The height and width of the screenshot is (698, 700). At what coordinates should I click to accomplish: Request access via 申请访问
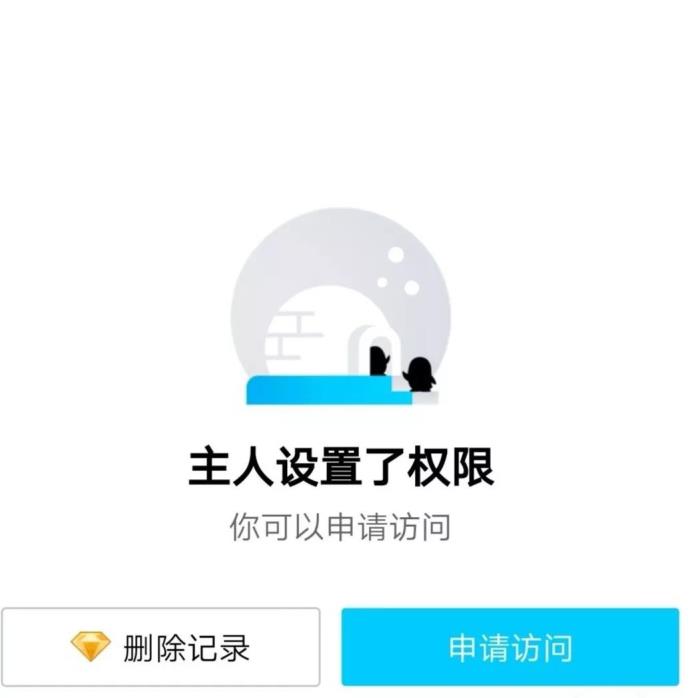click(x=510, y=647)
